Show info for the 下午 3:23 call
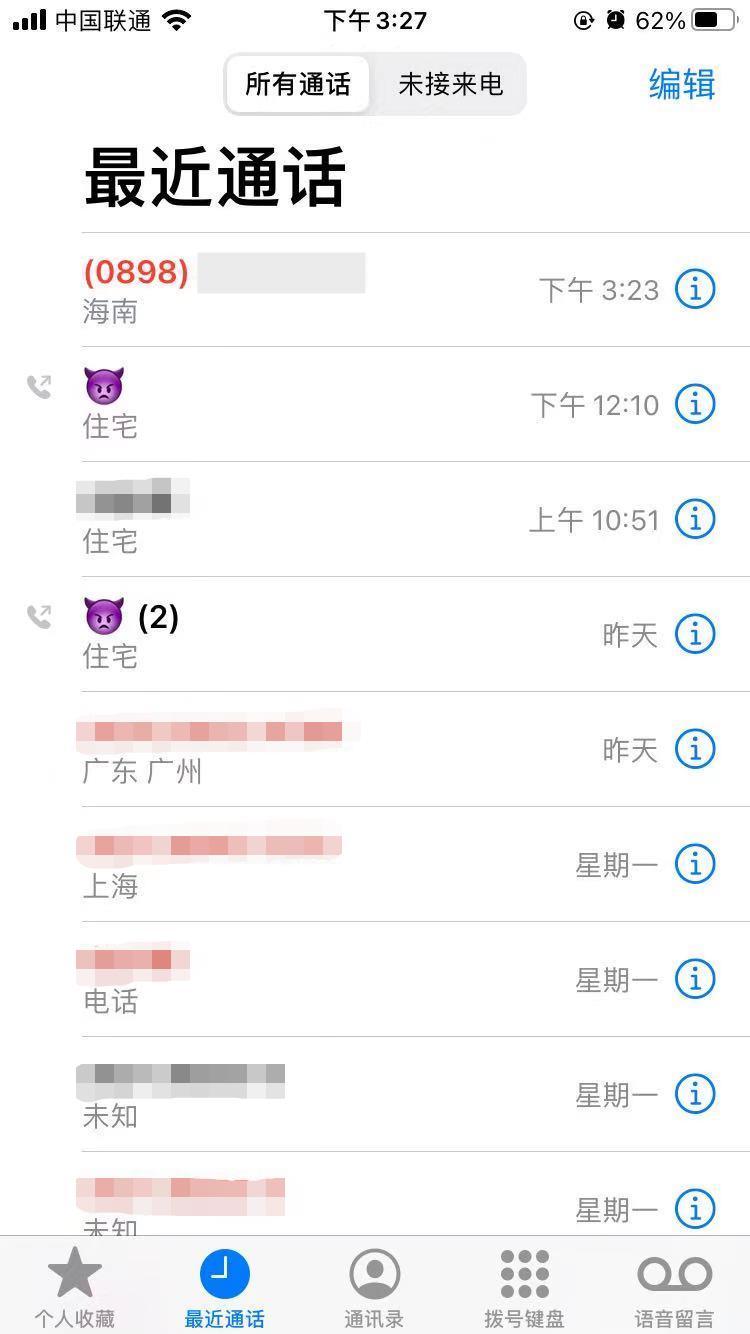 click(695, 290)
